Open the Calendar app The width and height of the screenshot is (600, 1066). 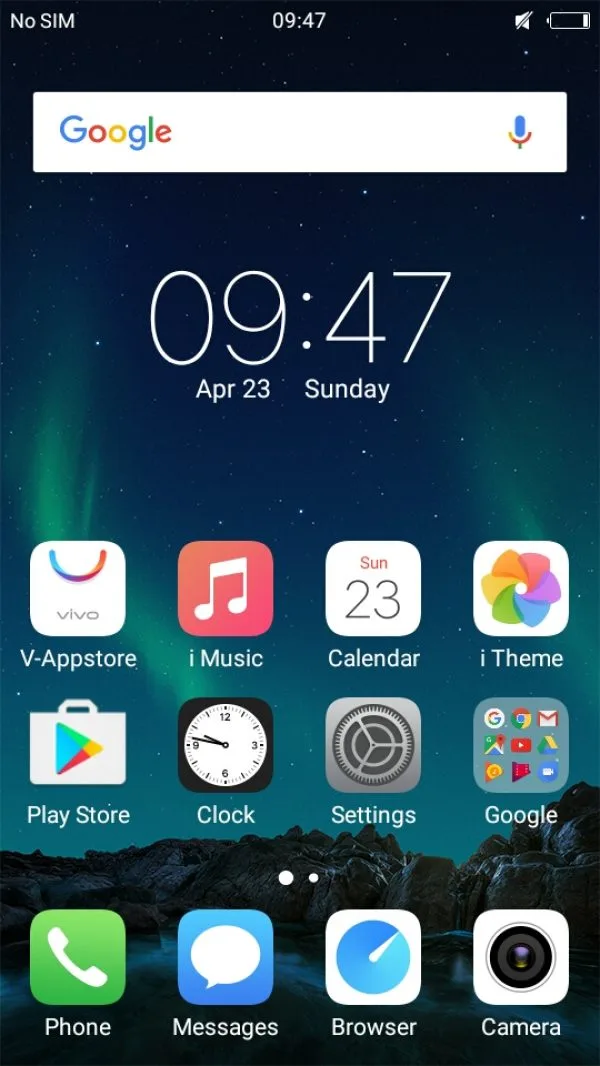[373, 589]
